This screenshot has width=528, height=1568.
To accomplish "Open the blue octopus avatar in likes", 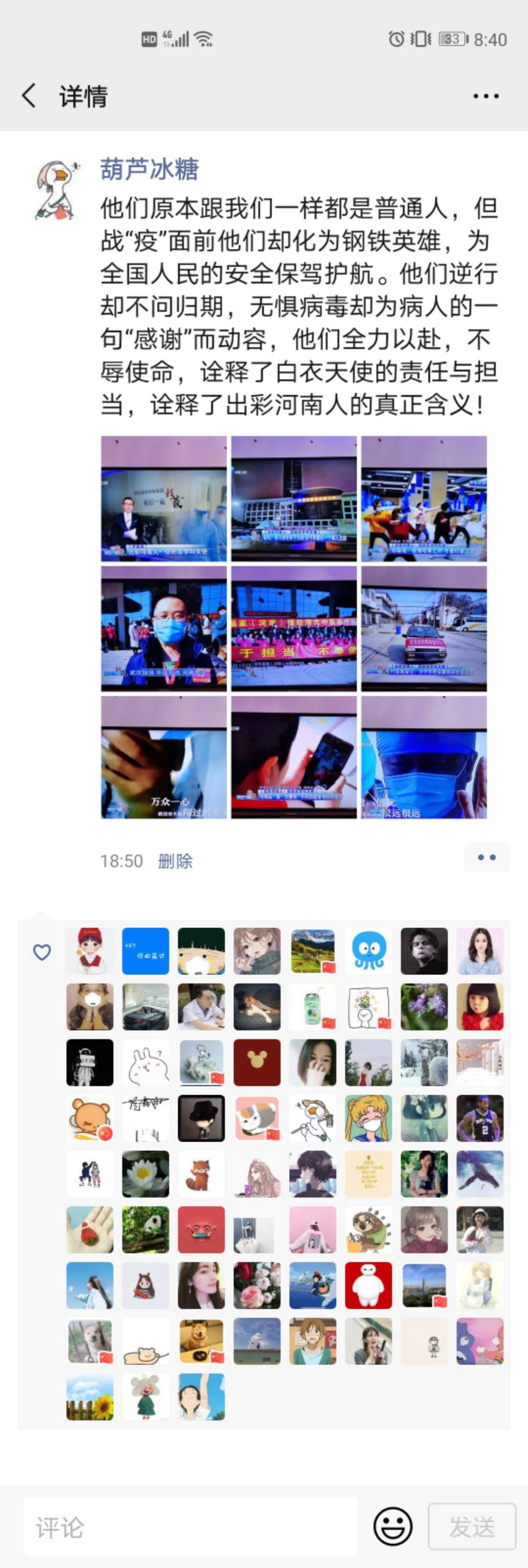I will pos(369,951).
